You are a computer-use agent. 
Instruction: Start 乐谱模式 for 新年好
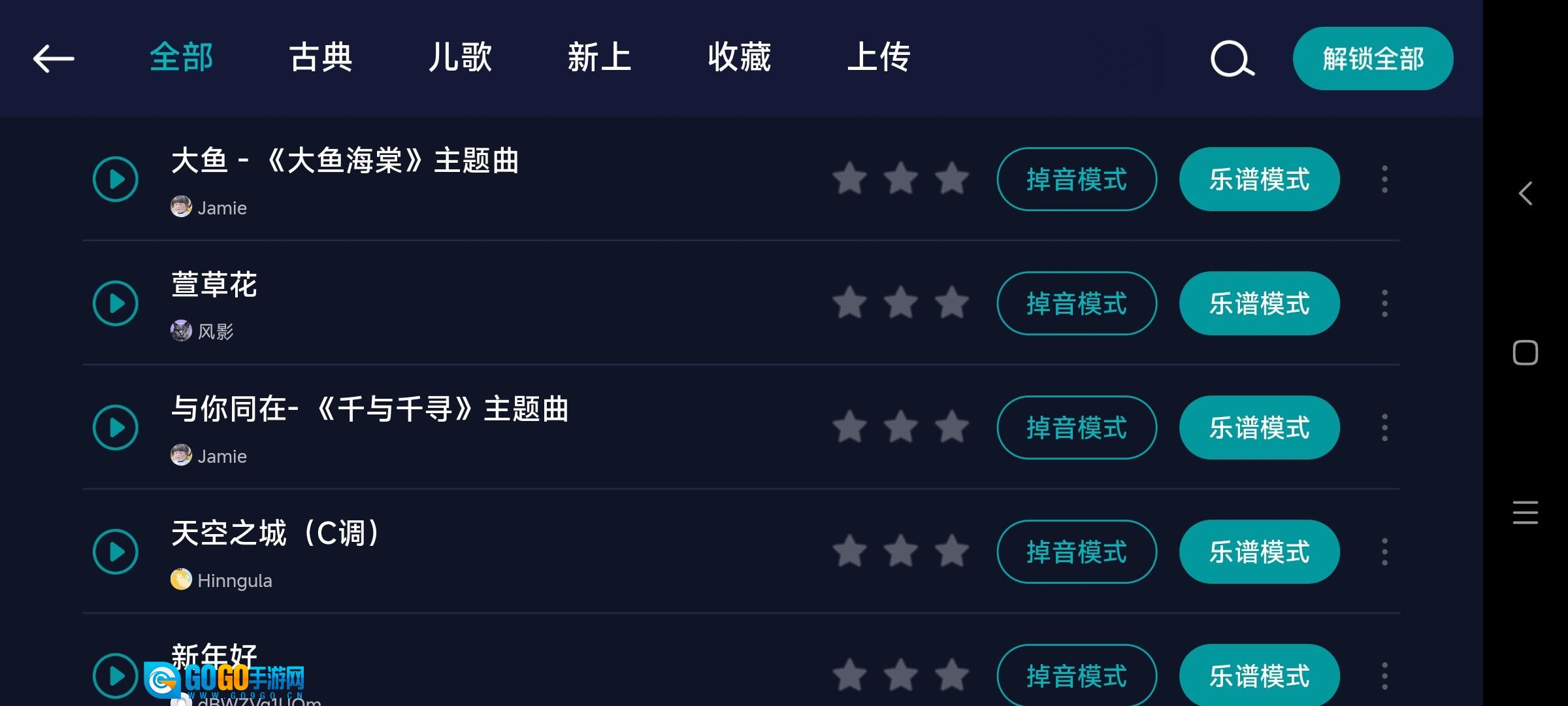(x=1260, y=675)
